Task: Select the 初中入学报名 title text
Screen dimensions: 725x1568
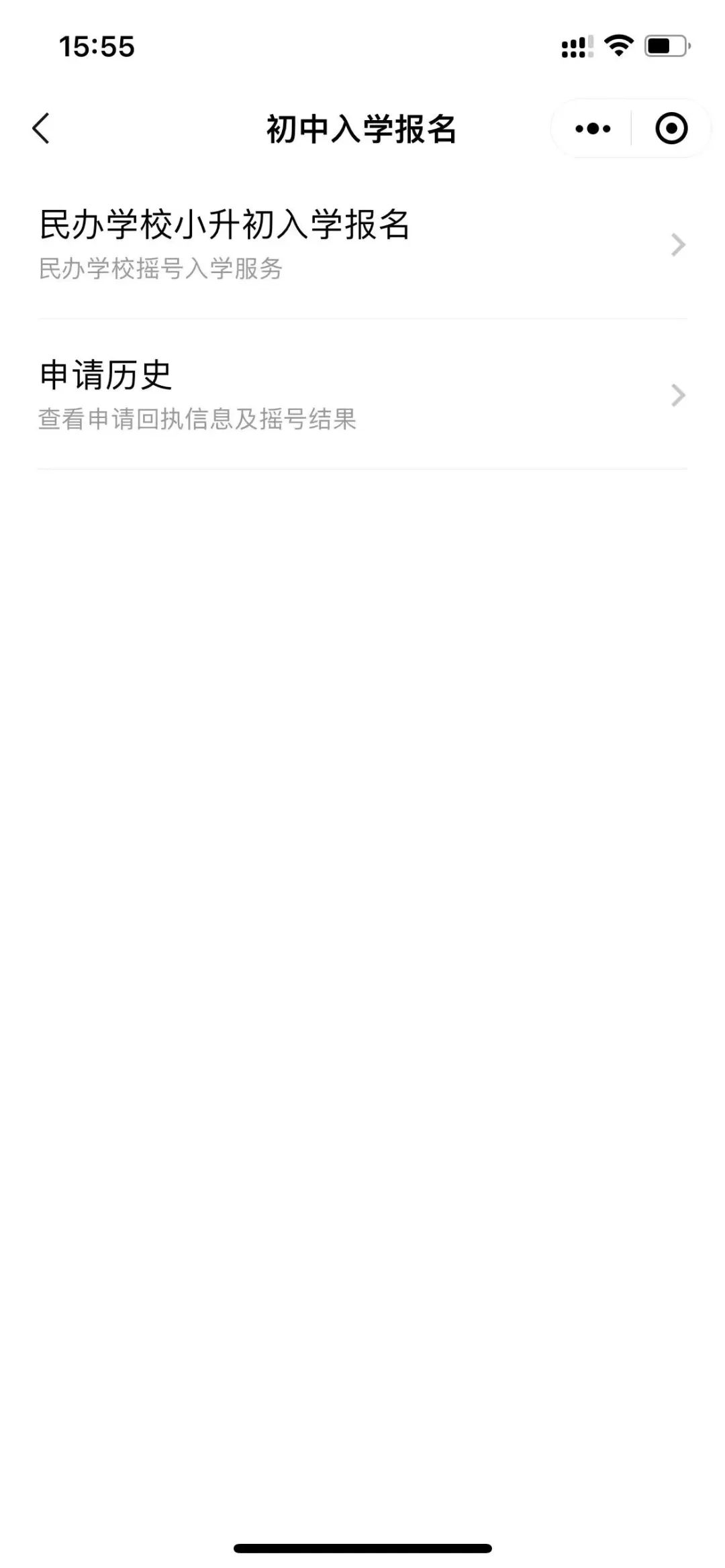Action: point(360,129)
